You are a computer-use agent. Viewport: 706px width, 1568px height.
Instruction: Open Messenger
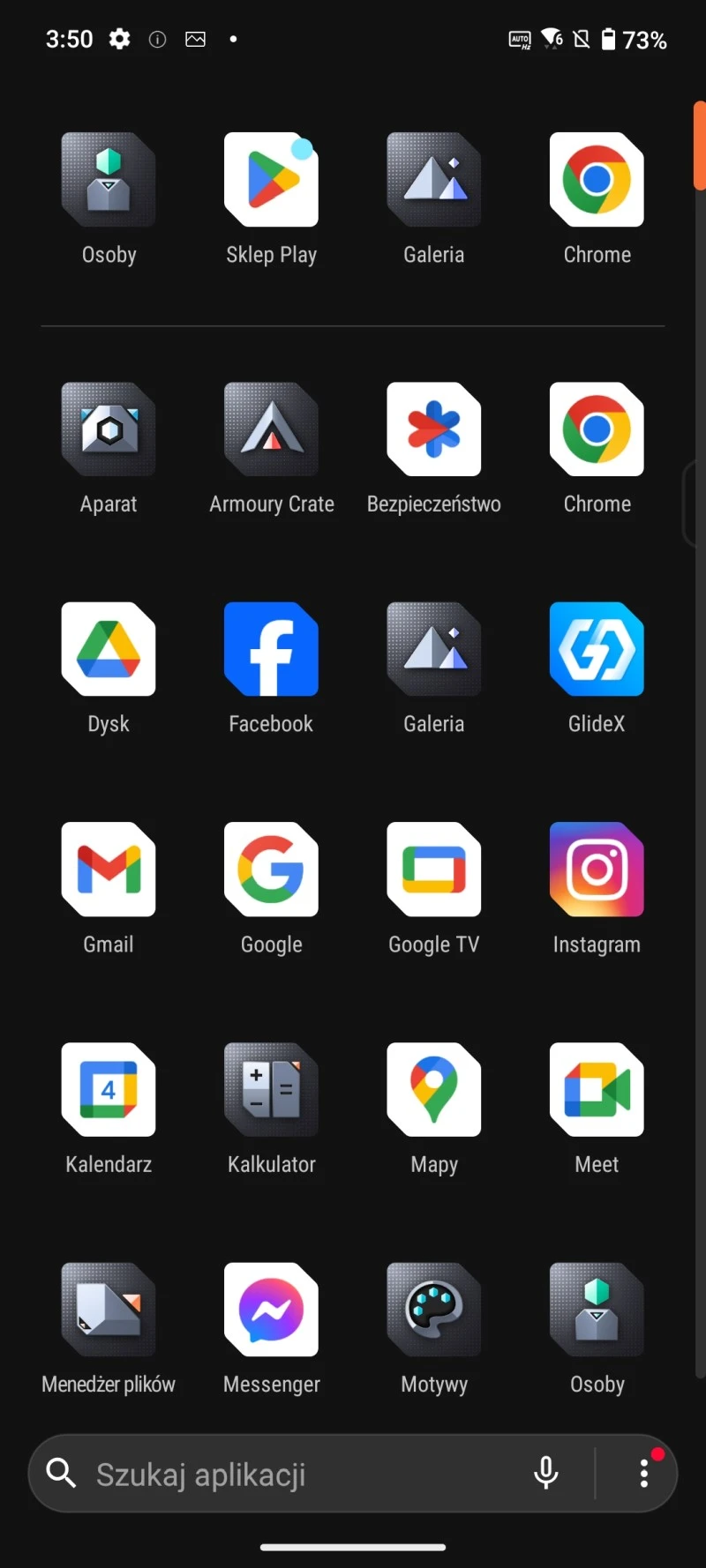point(271,1310)
